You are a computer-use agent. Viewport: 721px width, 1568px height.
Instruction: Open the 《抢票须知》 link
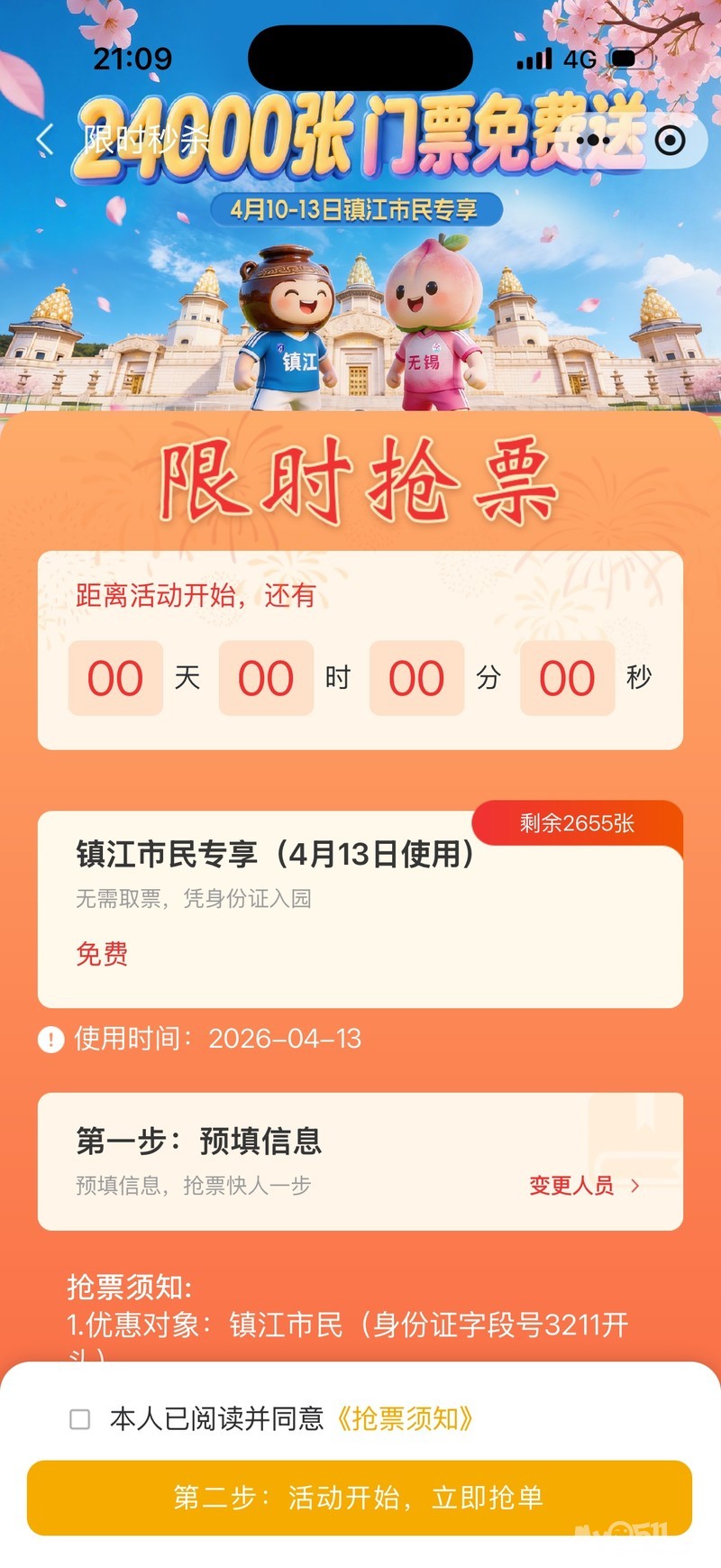pos(405,1418)
